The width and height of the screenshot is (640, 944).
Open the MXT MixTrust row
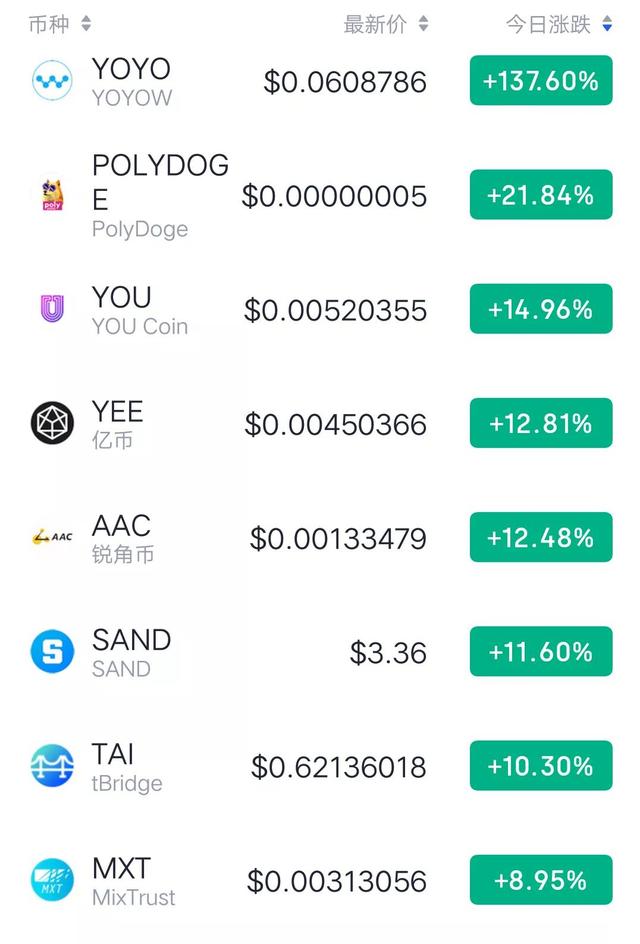[x=133, y=881]
